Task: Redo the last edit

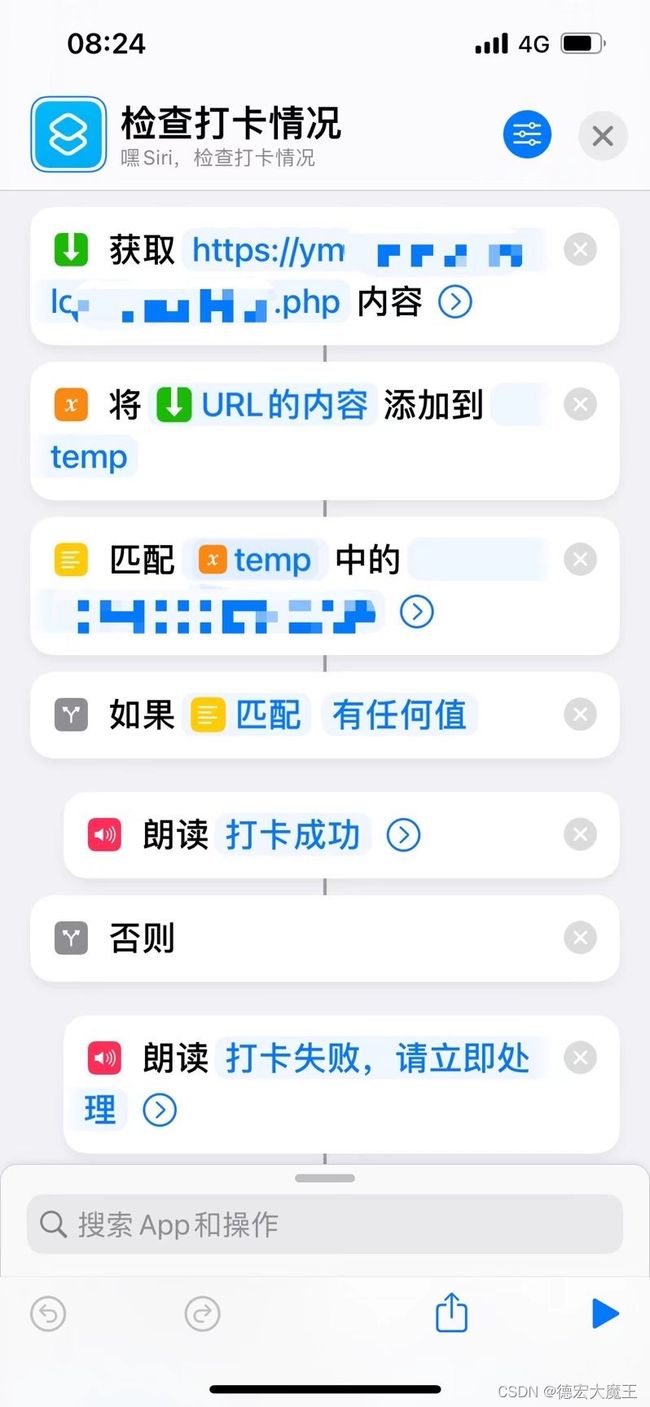Action: pyautogui.click(x=203, y=1314)
